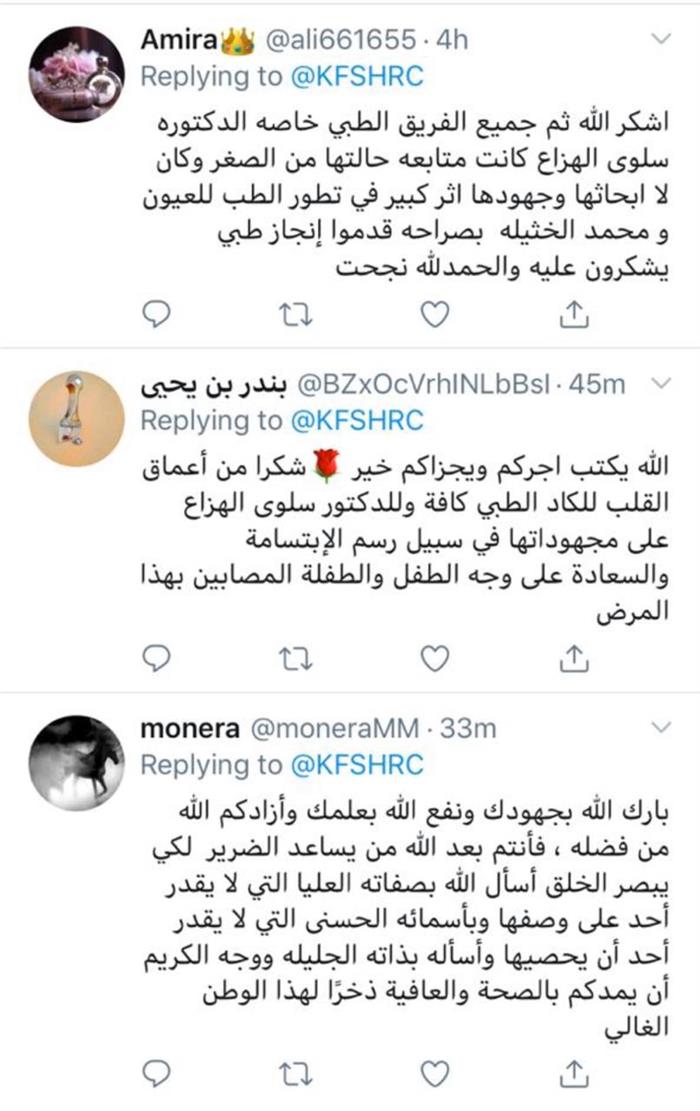Like Amira's tweet
This screenshot has height=1111, width=700.
point(433,315)
